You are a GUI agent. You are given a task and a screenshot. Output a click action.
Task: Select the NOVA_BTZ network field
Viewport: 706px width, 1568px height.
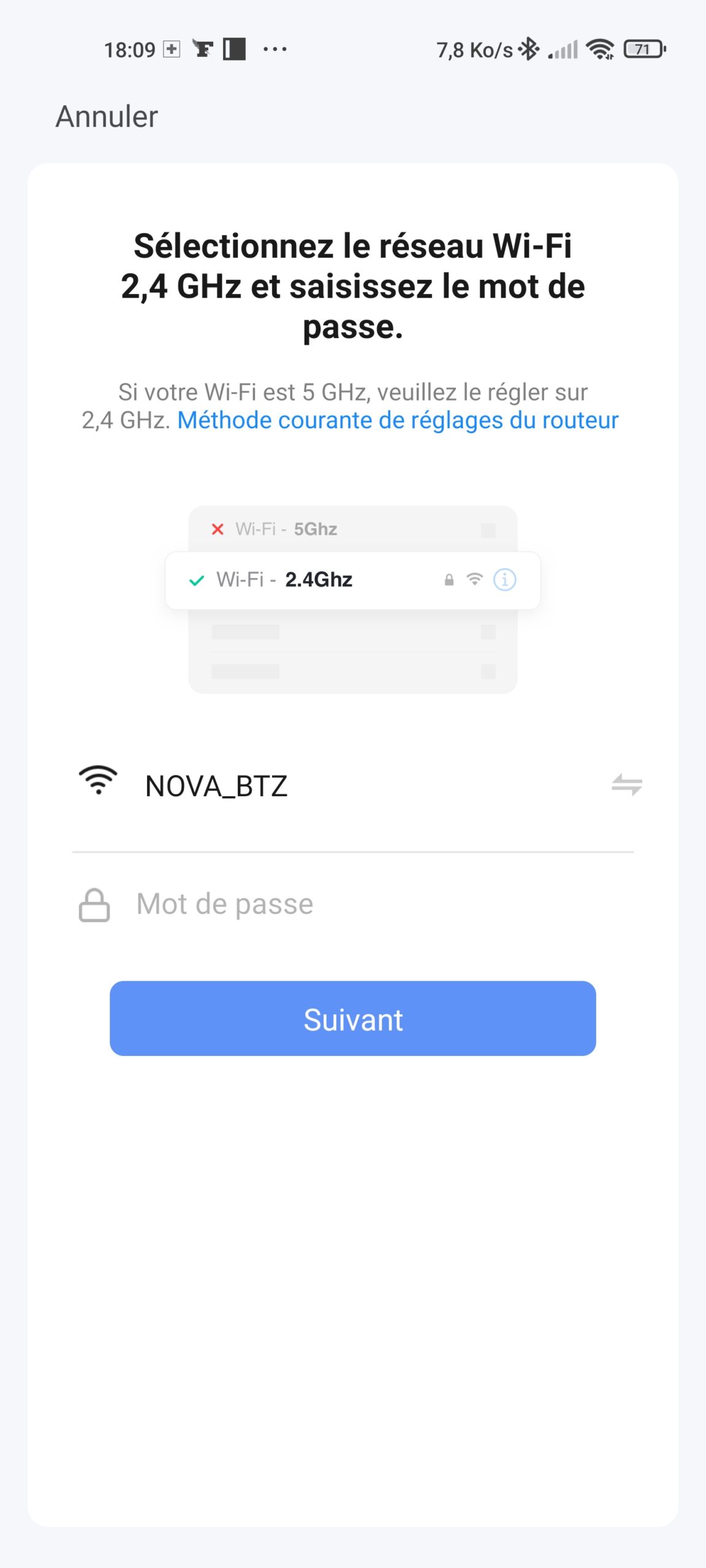click(353, 786)
